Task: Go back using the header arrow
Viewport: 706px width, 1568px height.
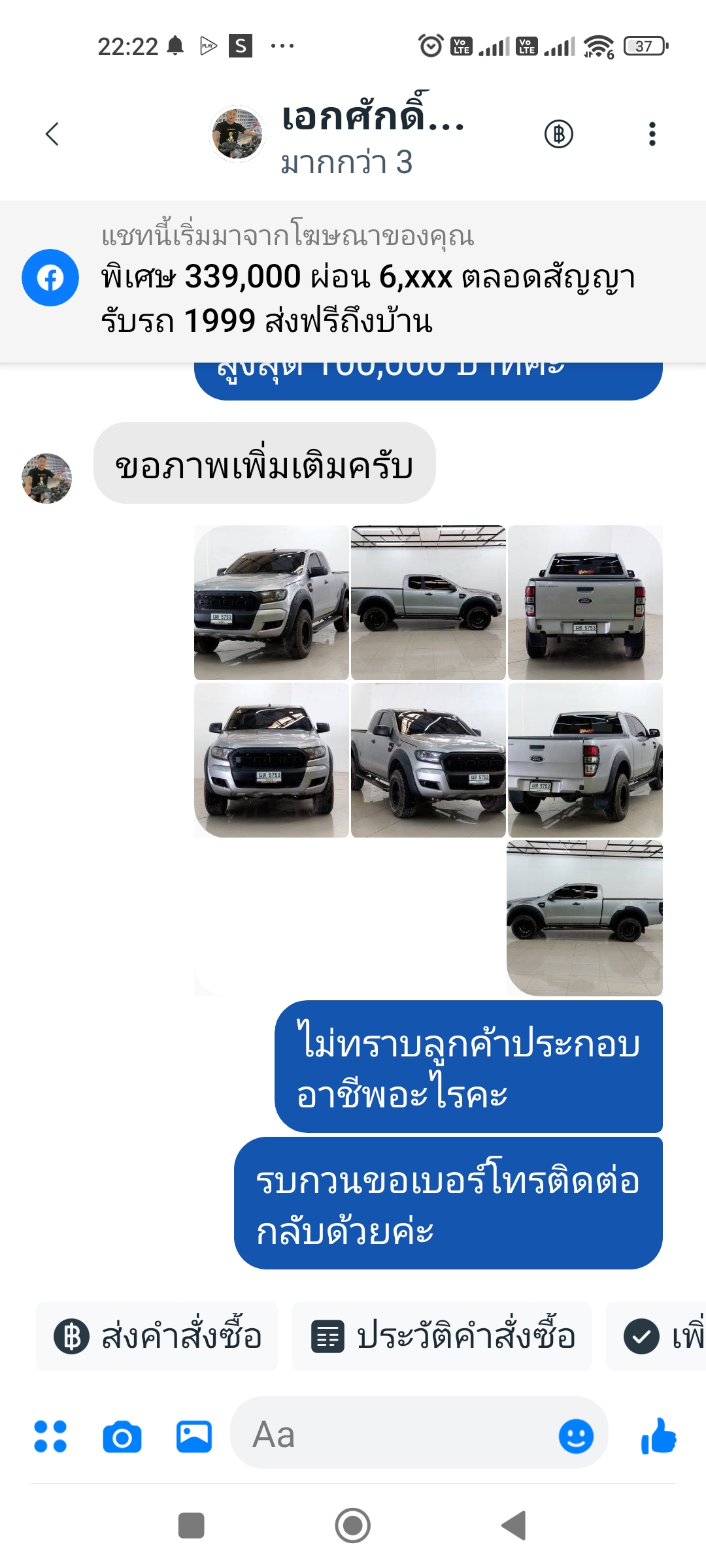Action: (x=52, y=134)
